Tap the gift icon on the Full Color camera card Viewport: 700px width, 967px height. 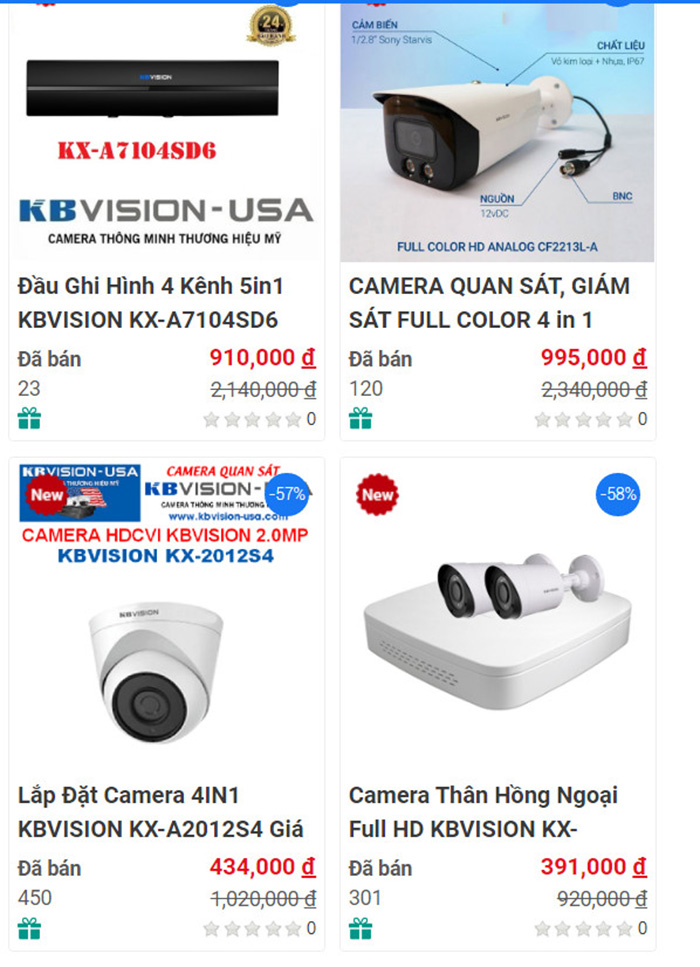tap(360, 418)
